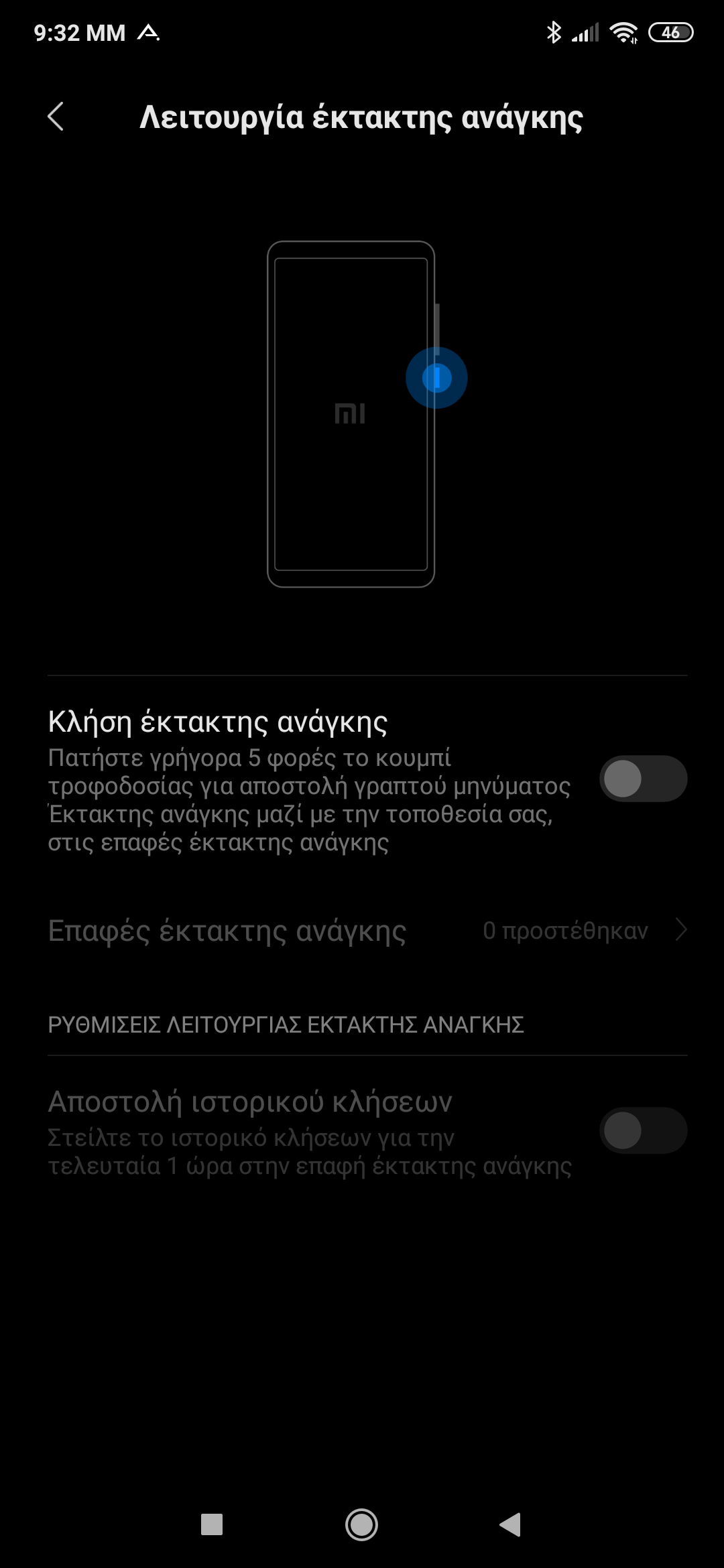724x1568 pixels.
Task: Open recent apps with square button
Action: pyautogui.click(x=212, y=1524)
